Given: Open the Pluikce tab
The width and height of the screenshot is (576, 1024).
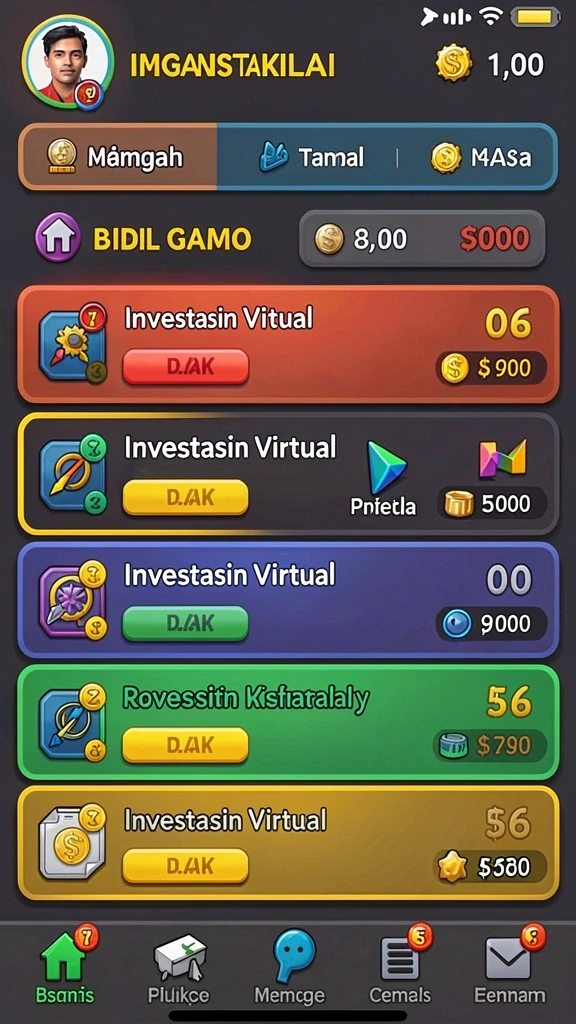Looking at the screenshot, I should click(178, 967).
